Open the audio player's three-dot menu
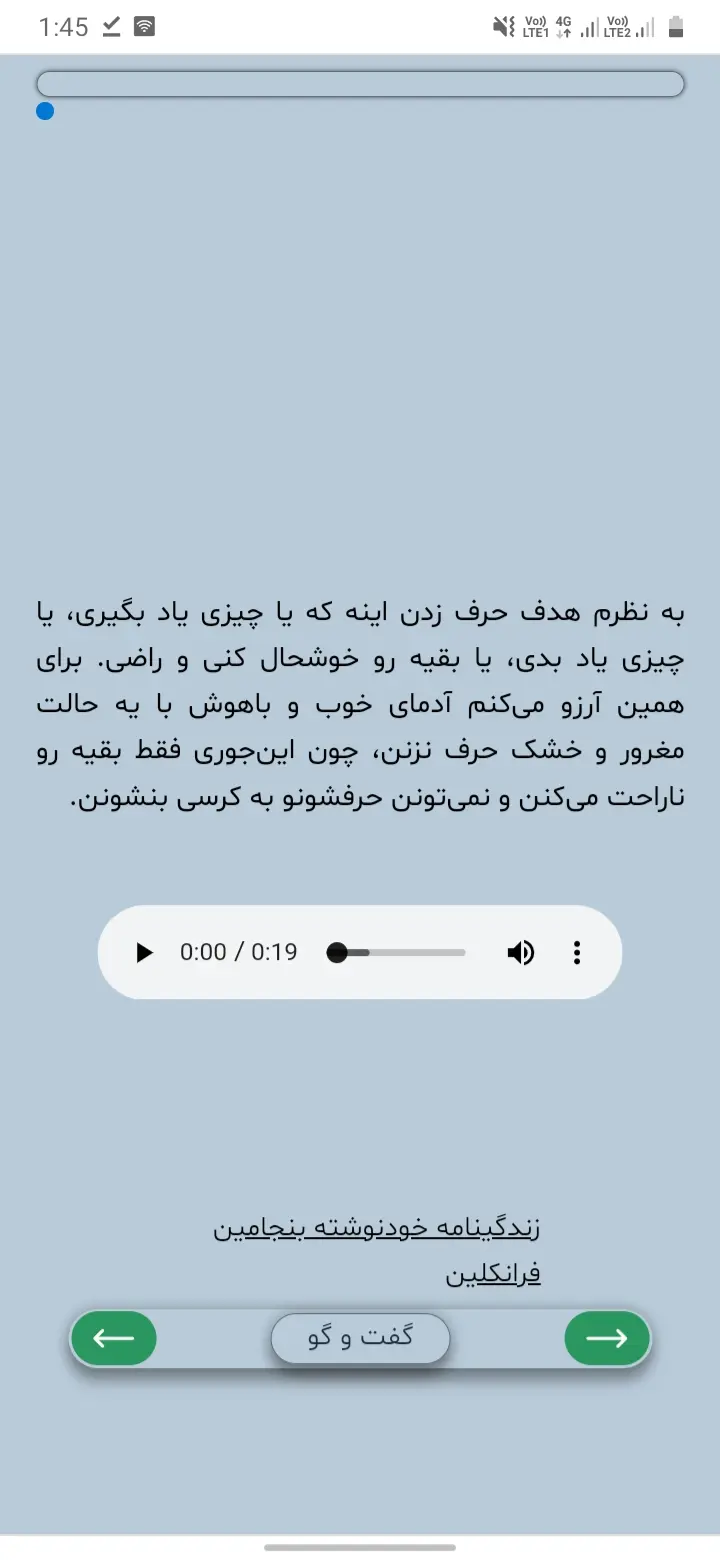 tap(577, 953)
